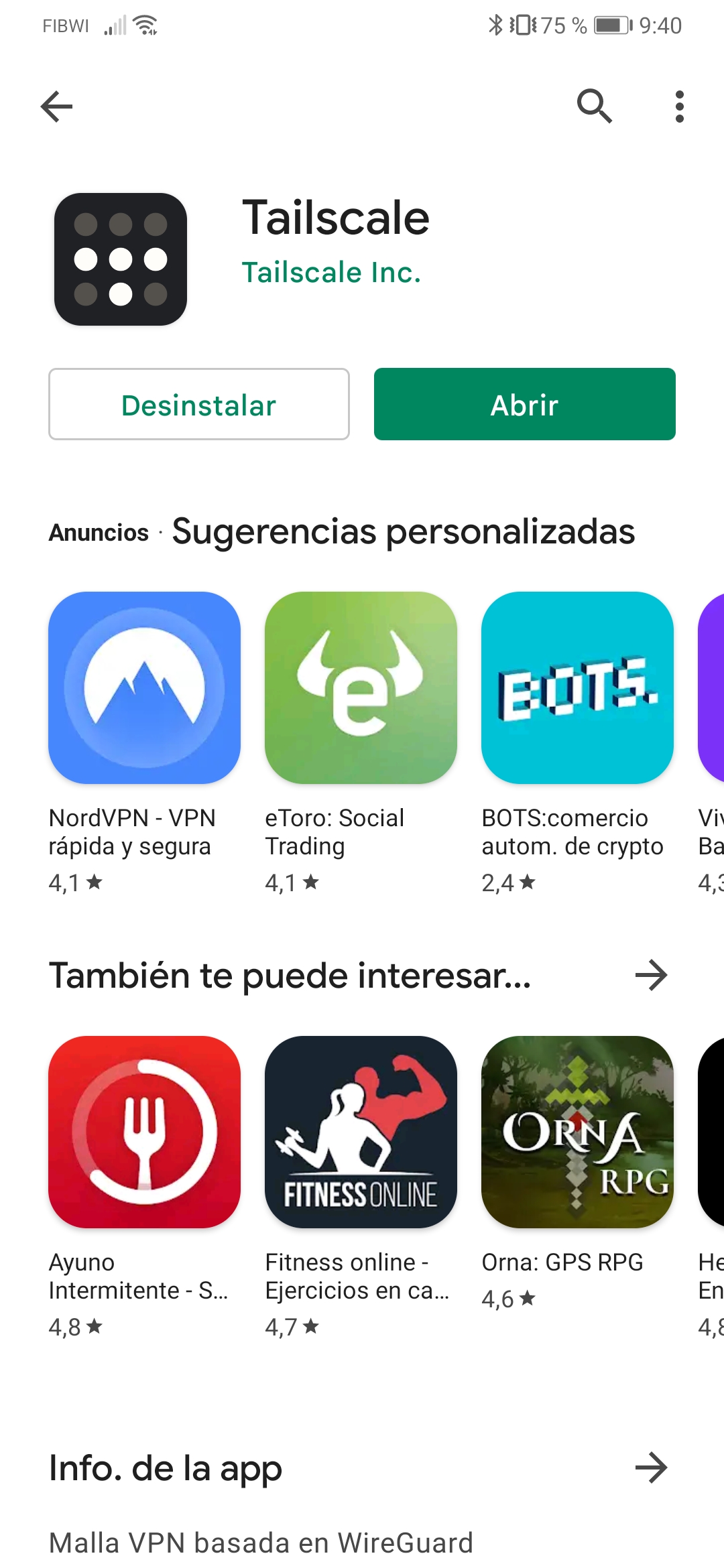This screenshot has height=1568, width=724.
Task: Open the Tailscale Inc. developer page
Action: point(331,273)
